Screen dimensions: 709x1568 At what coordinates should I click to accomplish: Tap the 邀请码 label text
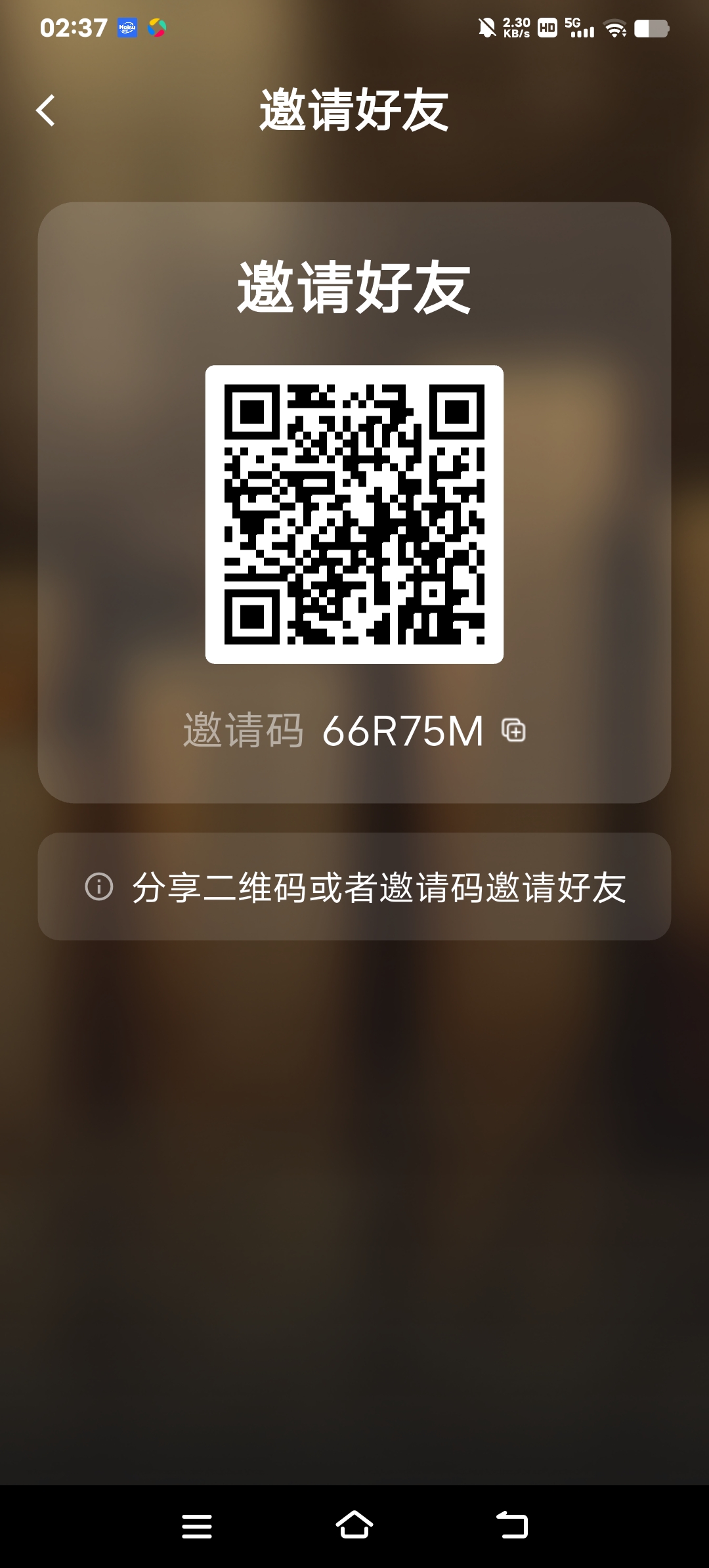coord(244,729)
